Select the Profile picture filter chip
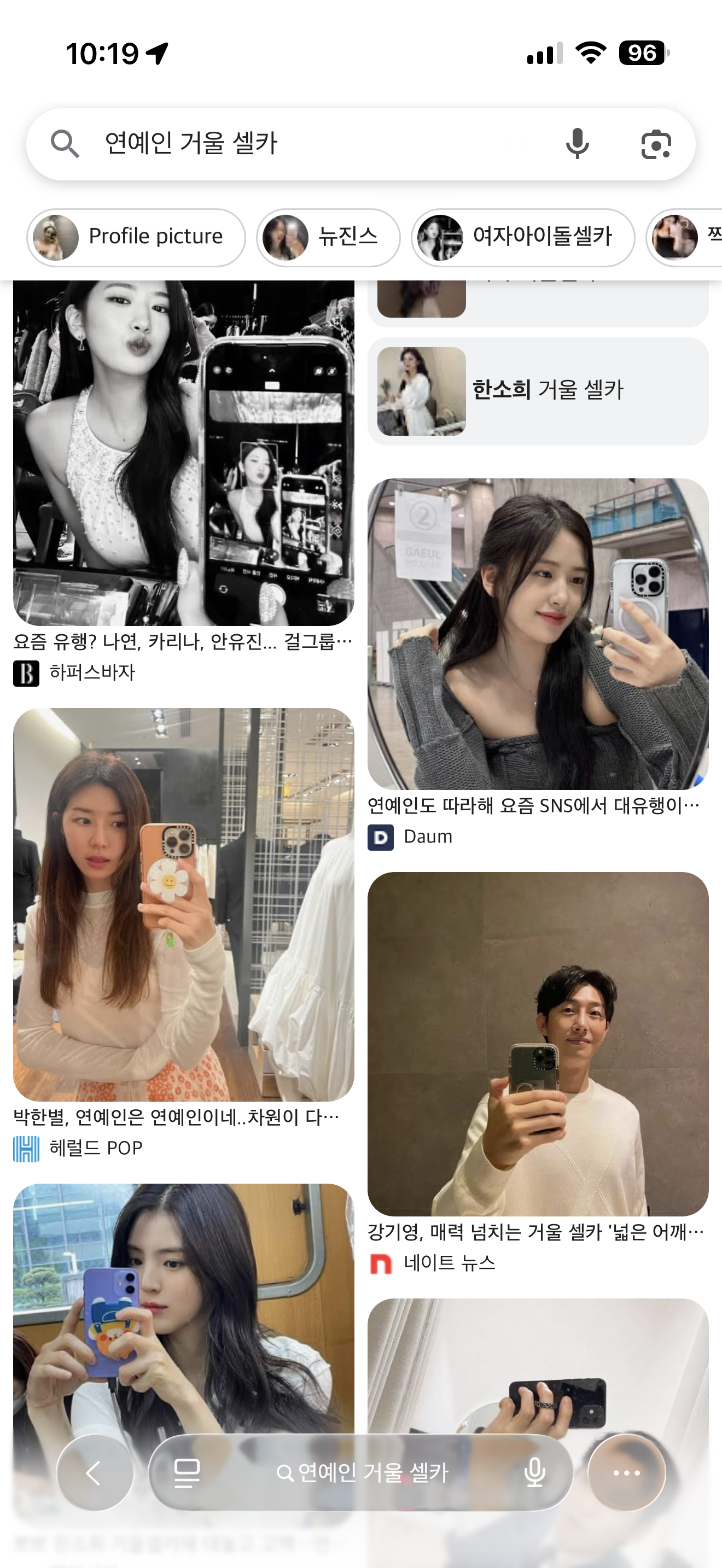The width and height of the screenshot is (722, 1568). click(136, 237)
